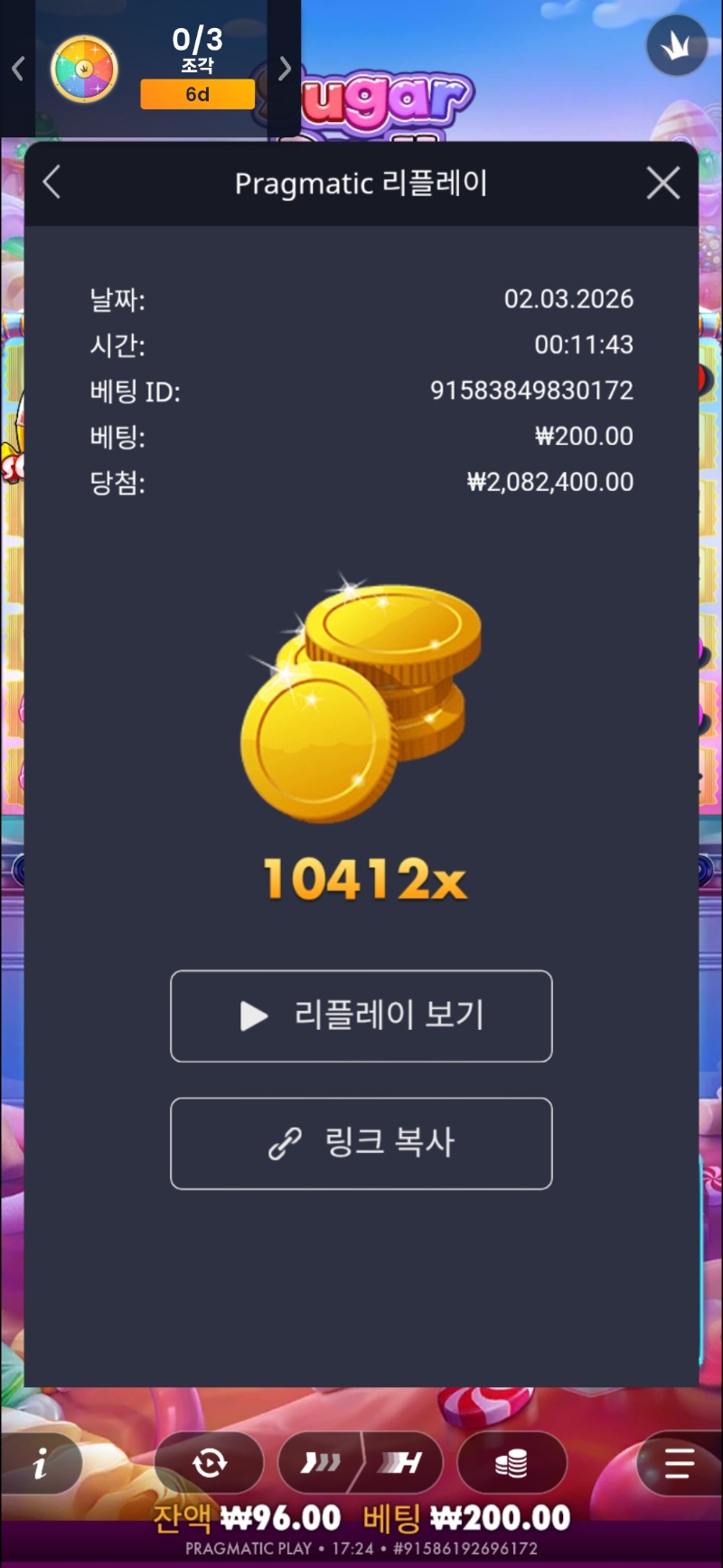Open the bet coins settings
This screenshot has width=723, height=1568.
(512, 1462)
